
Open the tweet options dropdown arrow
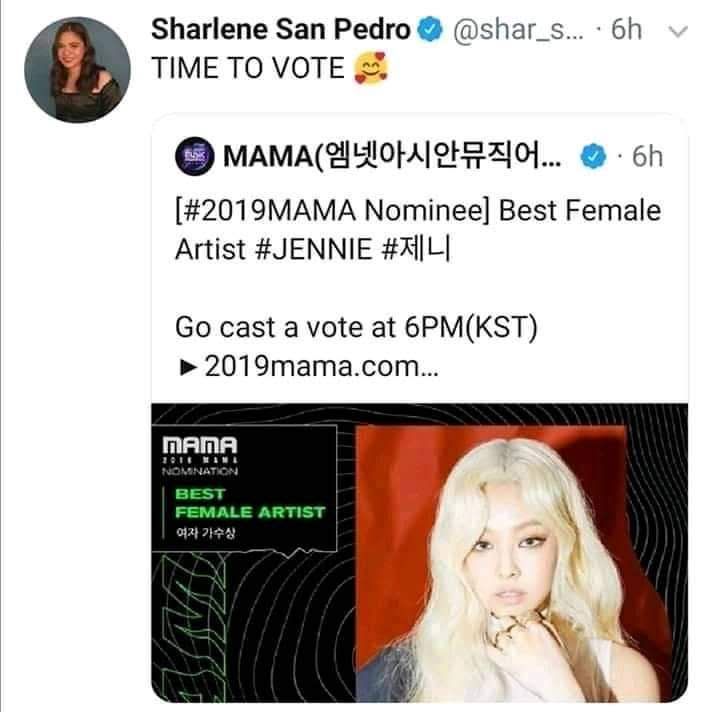(677, 32)
